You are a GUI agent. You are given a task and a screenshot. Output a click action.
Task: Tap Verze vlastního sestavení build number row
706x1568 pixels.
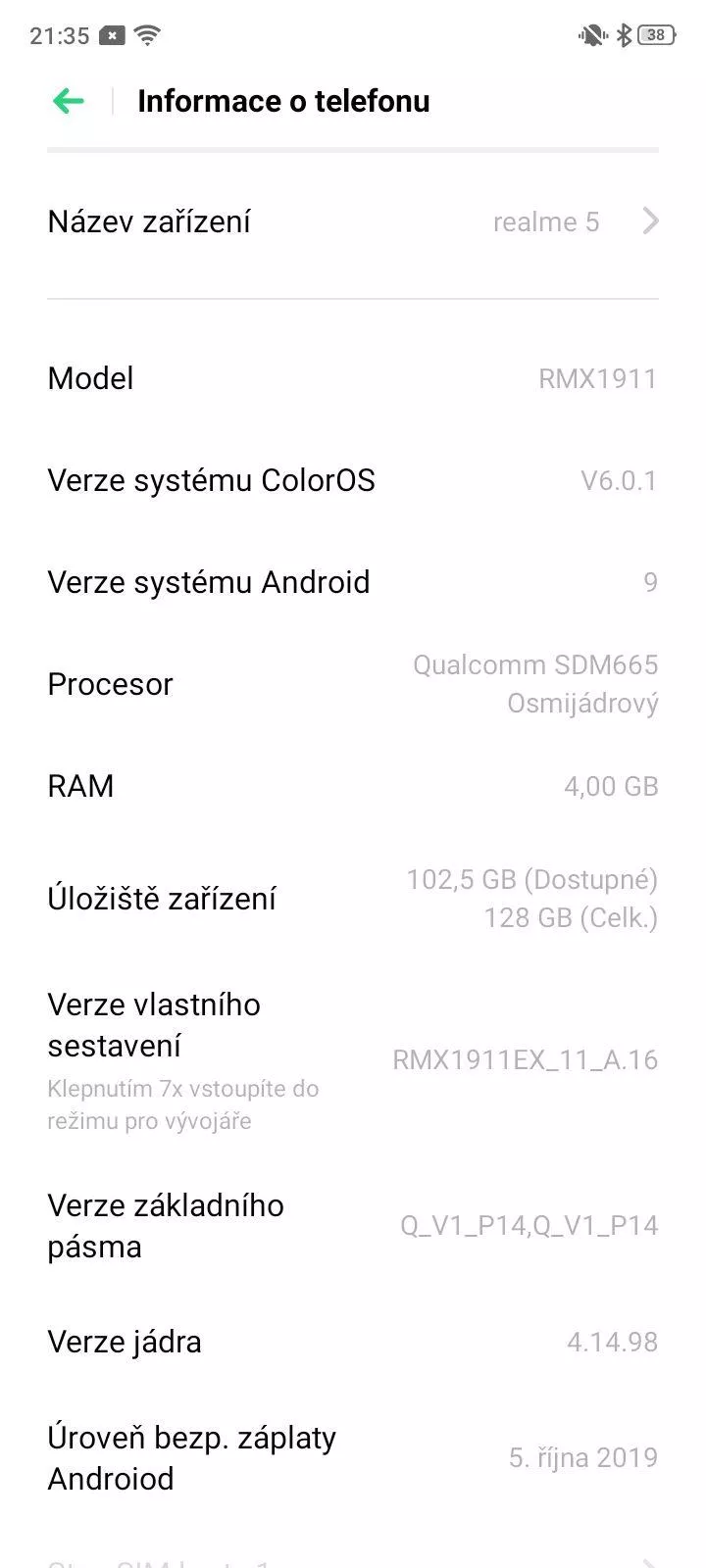pyautogui.click(x=353, y=1061)
